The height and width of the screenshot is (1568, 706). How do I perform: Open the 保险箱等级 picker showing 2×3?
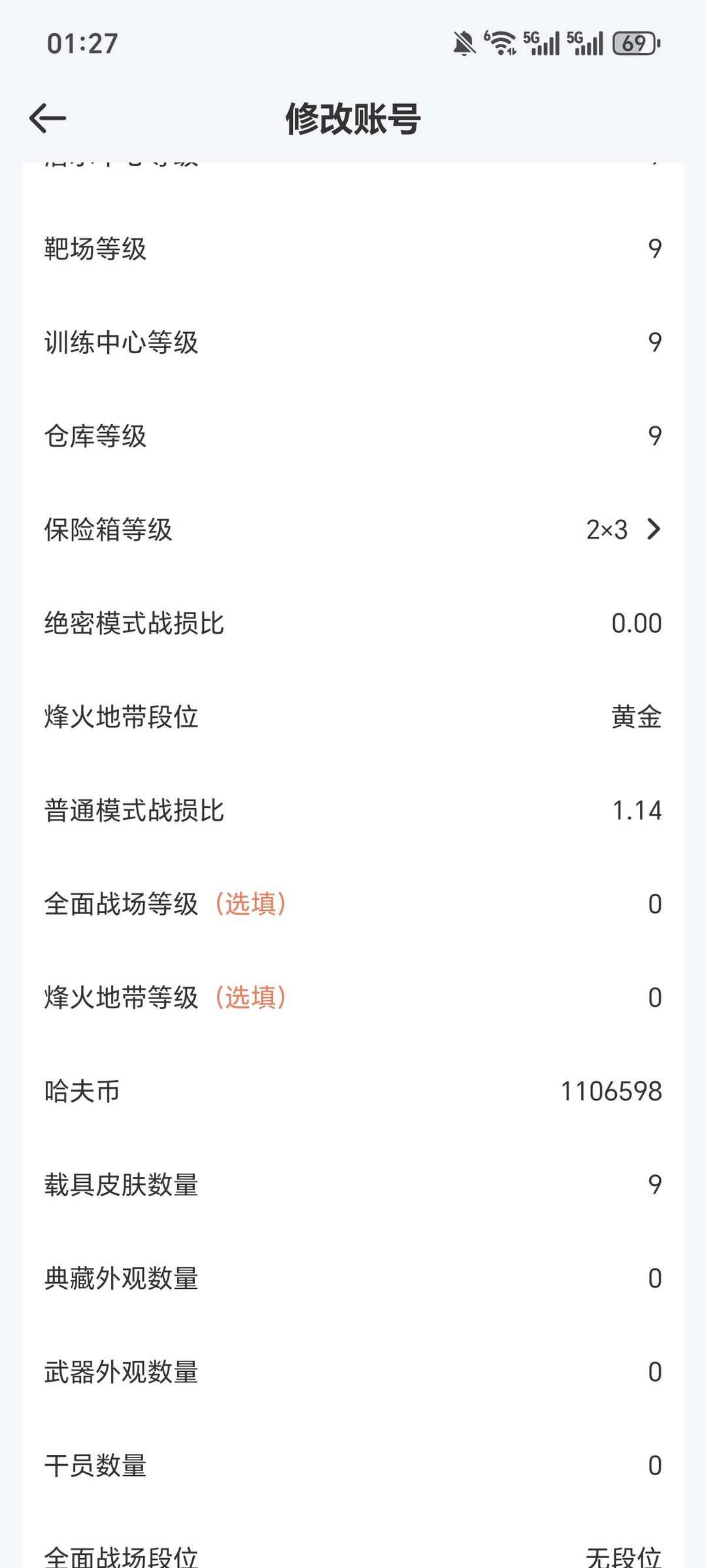pos(622,530)
